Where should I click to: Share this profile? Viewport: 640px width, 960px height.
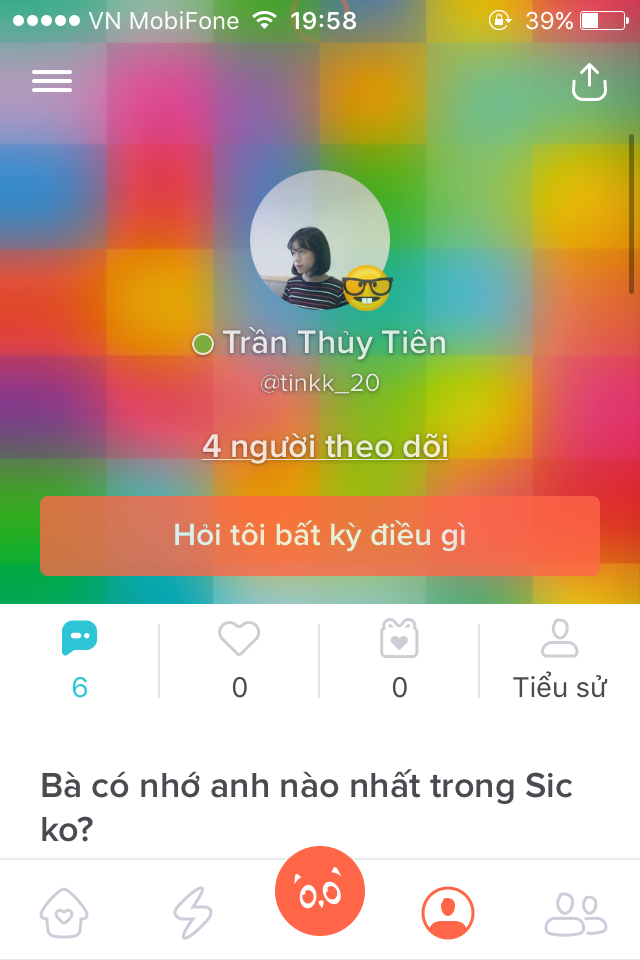[589, 83]
